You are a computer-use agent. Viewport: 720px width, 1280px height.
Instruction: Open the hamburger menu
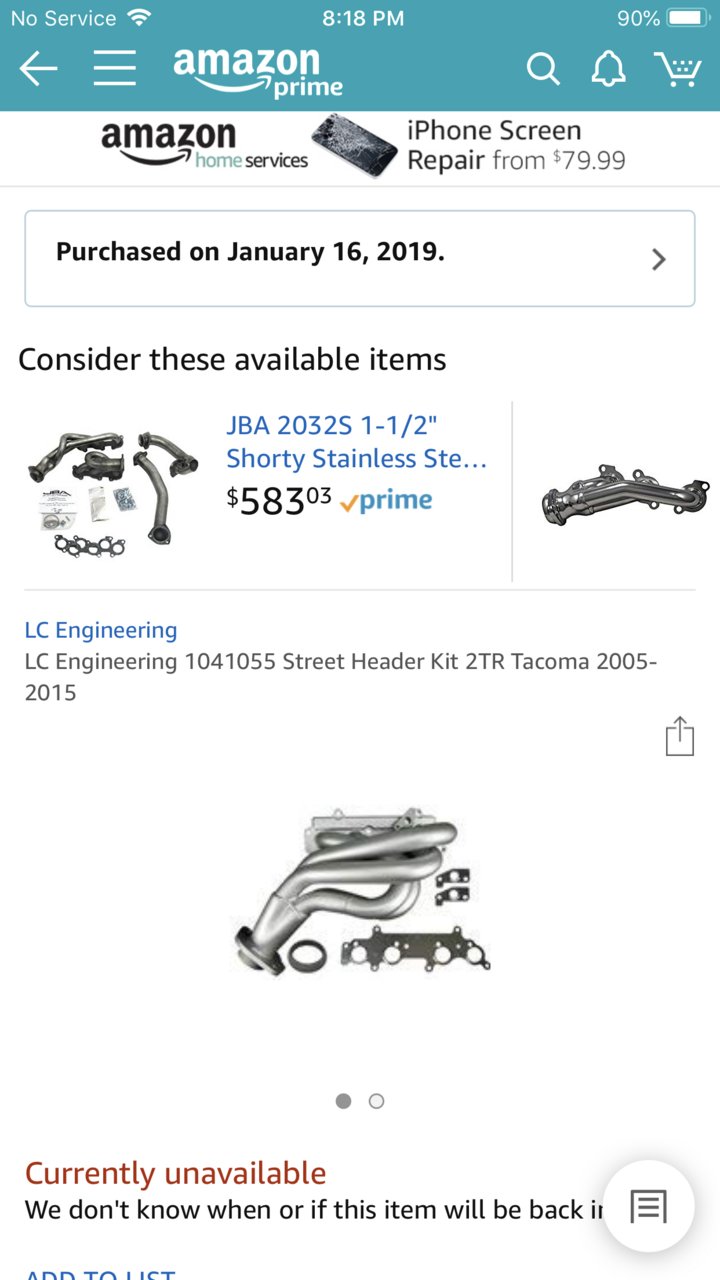tap(115, 68)
